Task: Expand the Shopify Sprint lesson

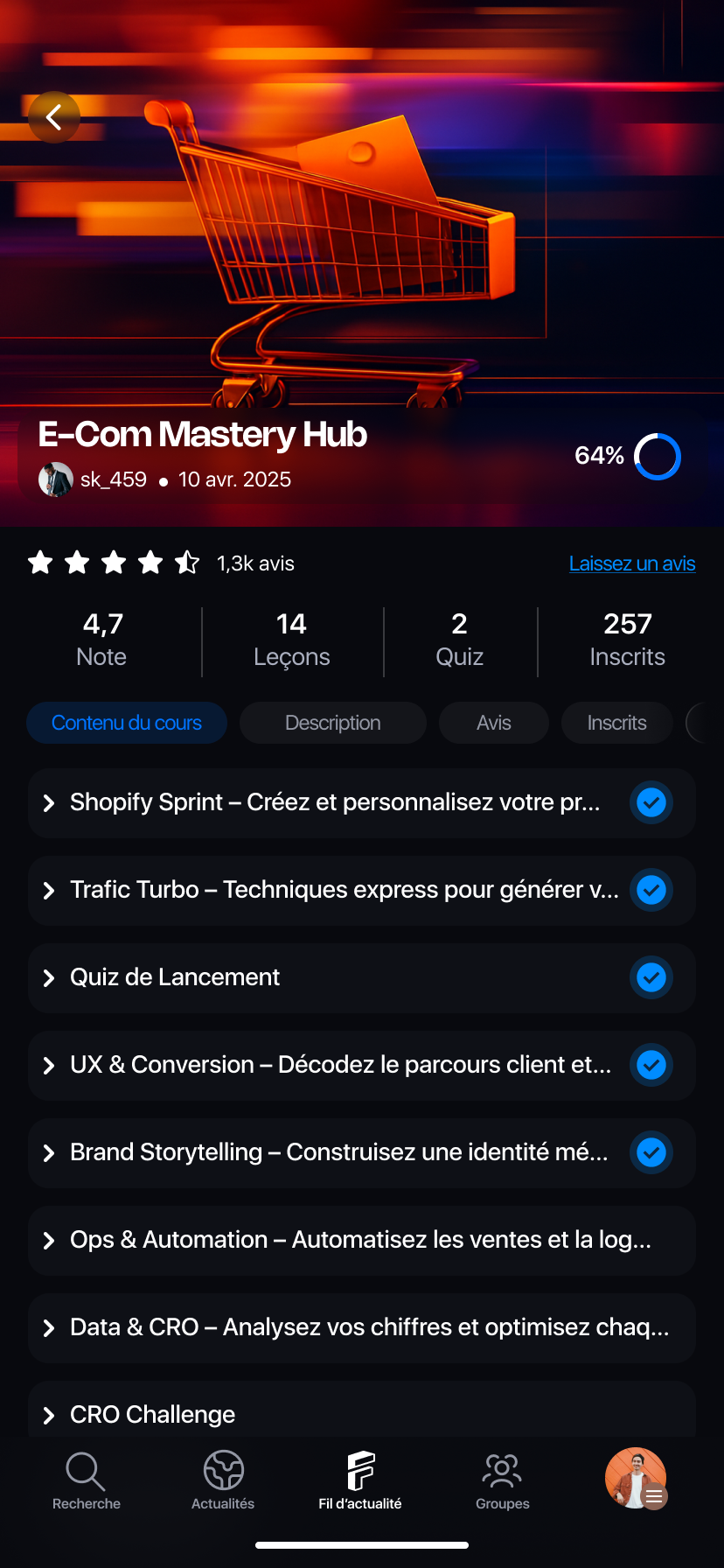Action: click(x=335, y=802)
